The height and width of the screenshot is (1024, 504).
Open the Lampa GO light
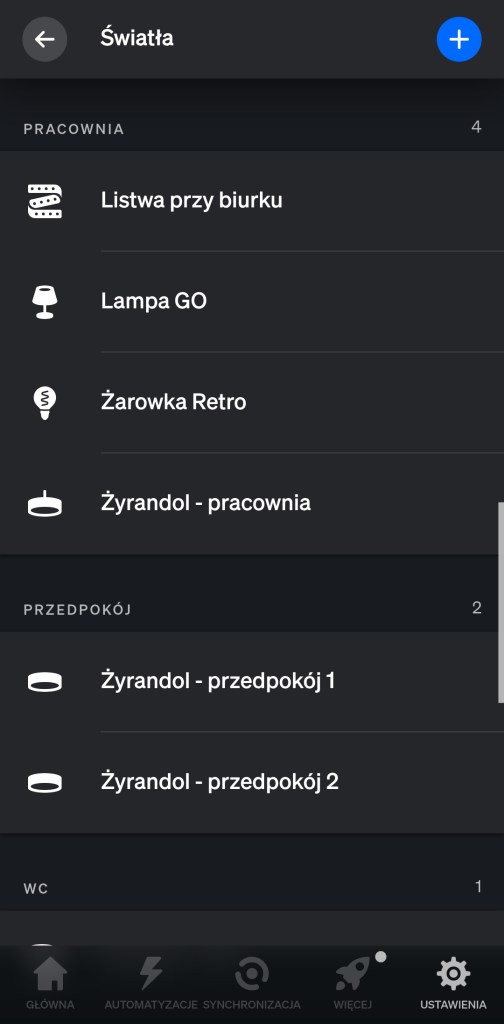[x=252, y=302]
